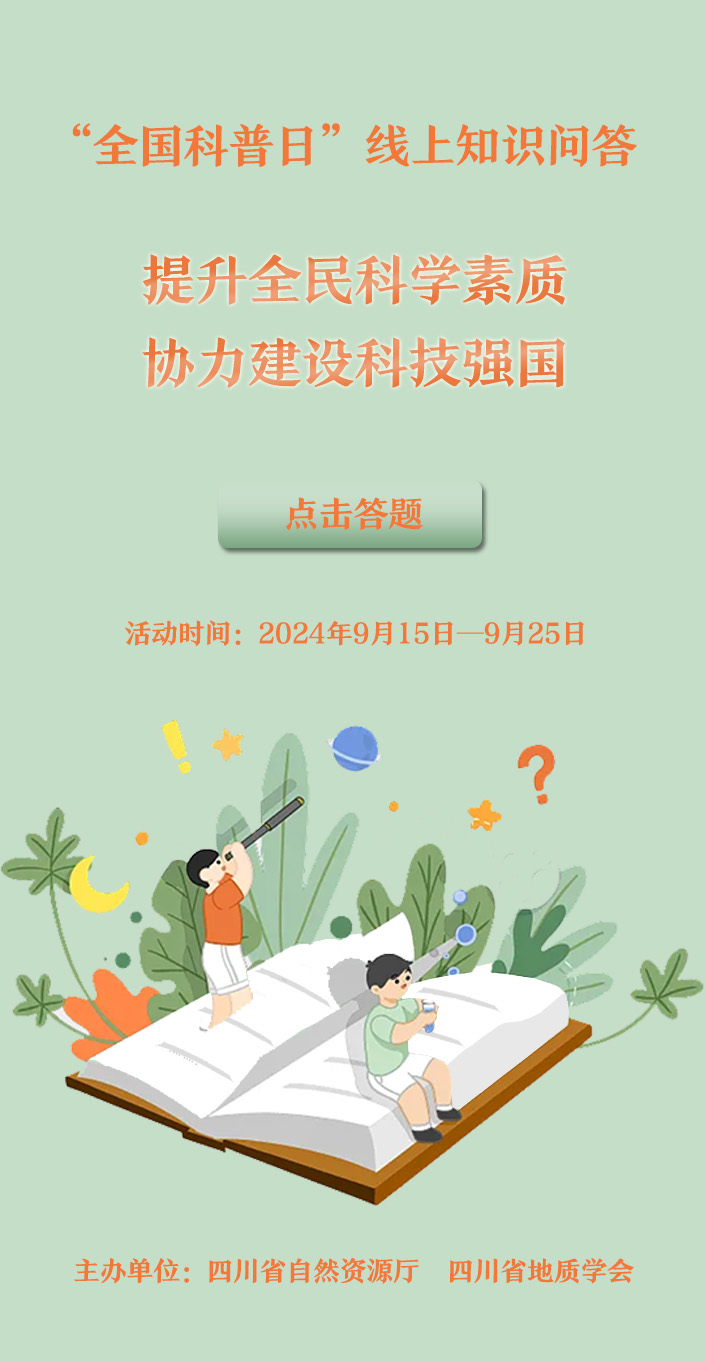Tap the 点击答题 button to start quiz
This screenshot has width=706, height=1361.
click(x=351, y=515)
